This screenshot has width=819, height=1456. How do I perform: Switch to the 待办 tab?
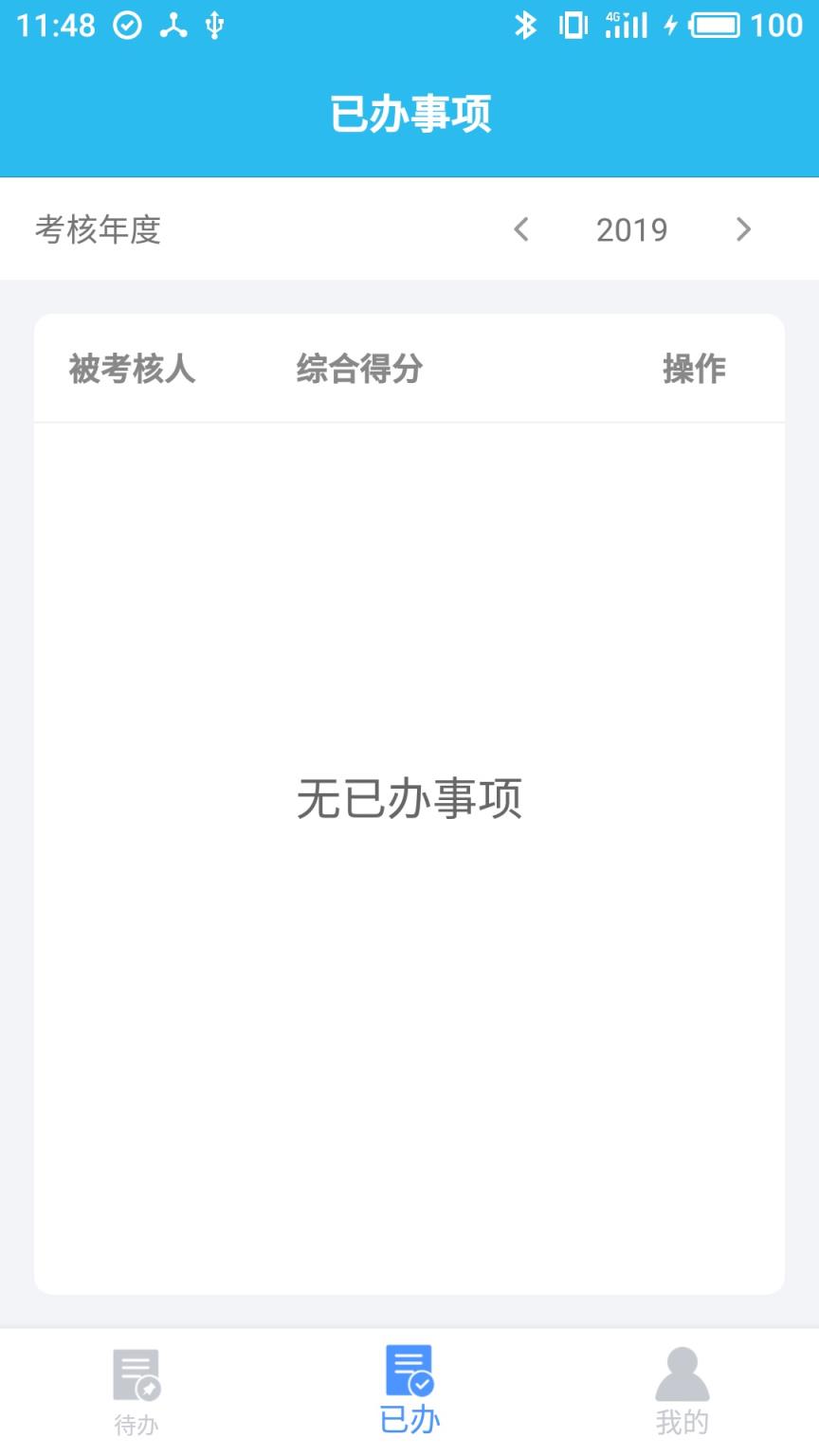tap(136, 1422)
